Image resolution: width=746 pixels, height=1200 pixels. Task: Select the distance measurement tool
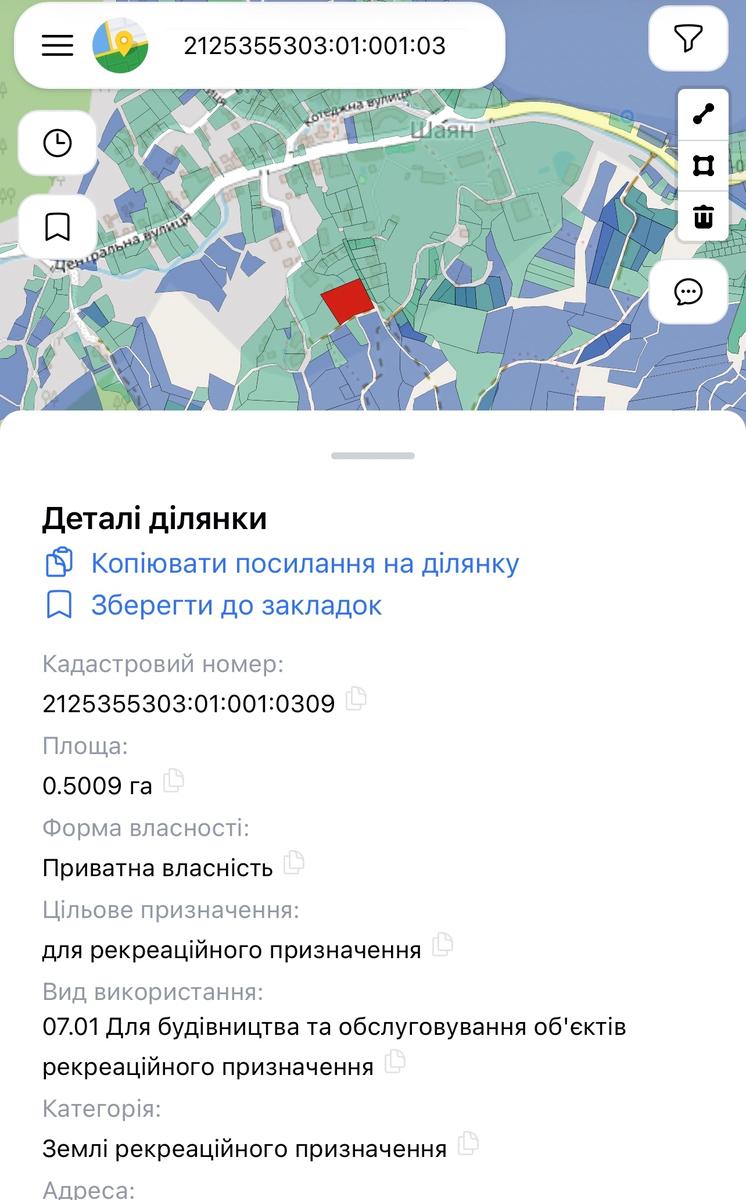click(703, 113)
